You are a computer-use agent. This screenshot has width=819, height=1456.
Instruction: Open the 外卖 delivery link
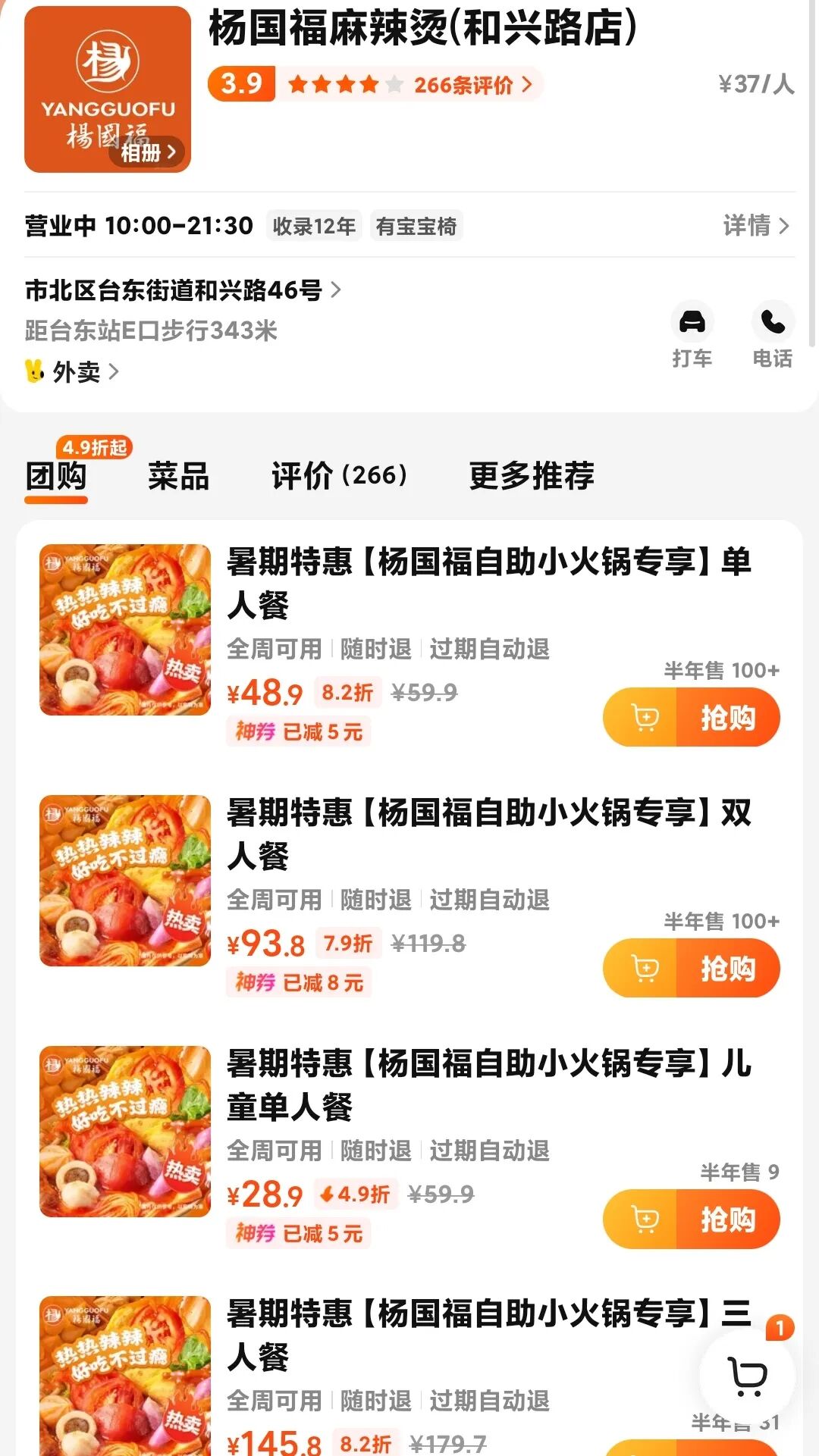tap(74, 371)
